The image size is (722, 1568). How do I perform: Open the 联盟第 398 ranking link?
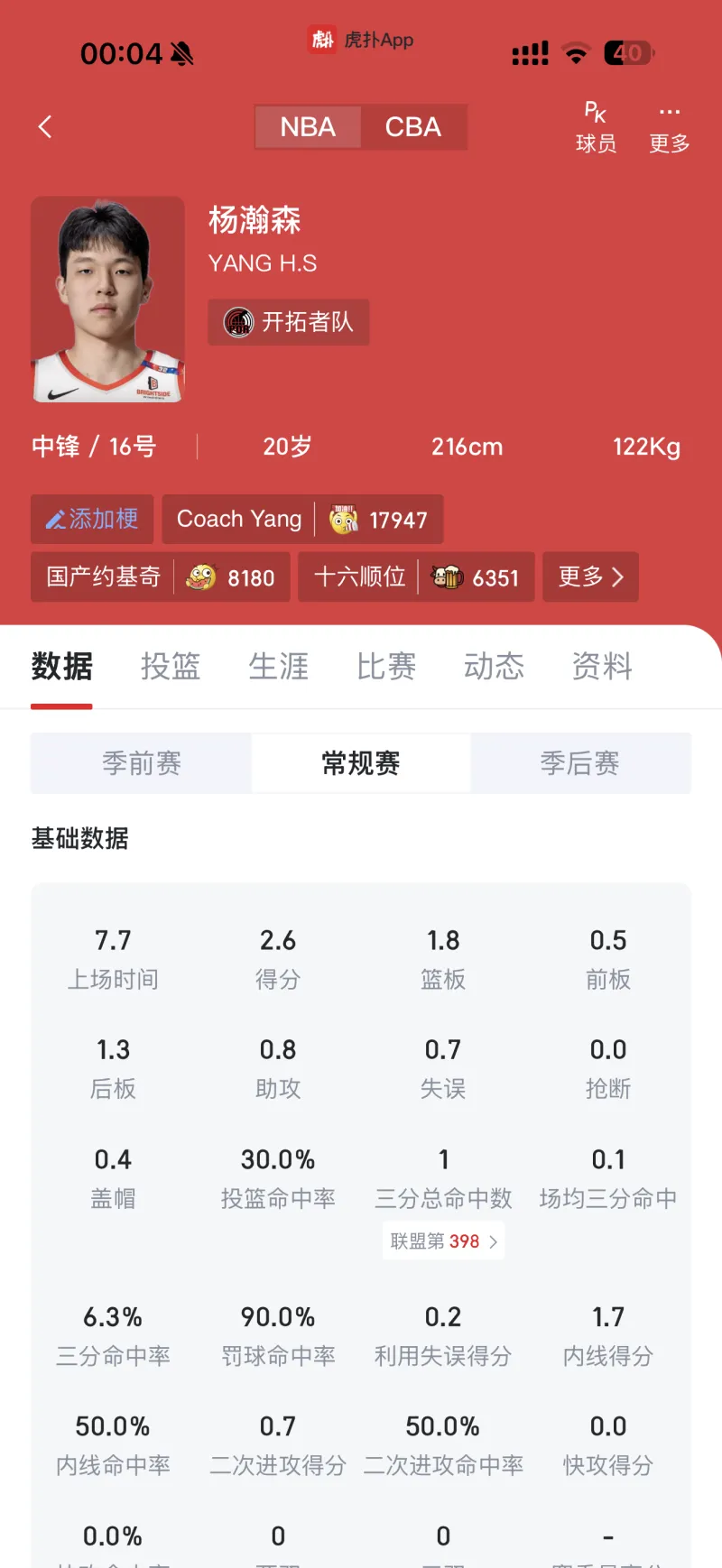[443, 1241]
